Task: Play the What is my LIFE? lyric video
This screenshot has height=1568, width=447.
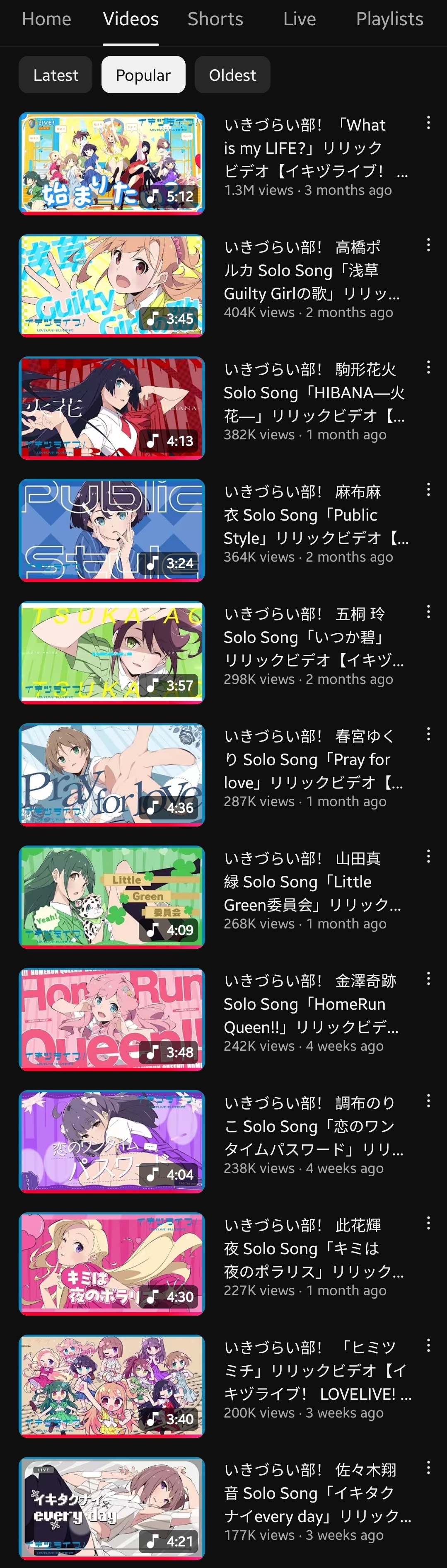Action: click(x=112, y=163)
